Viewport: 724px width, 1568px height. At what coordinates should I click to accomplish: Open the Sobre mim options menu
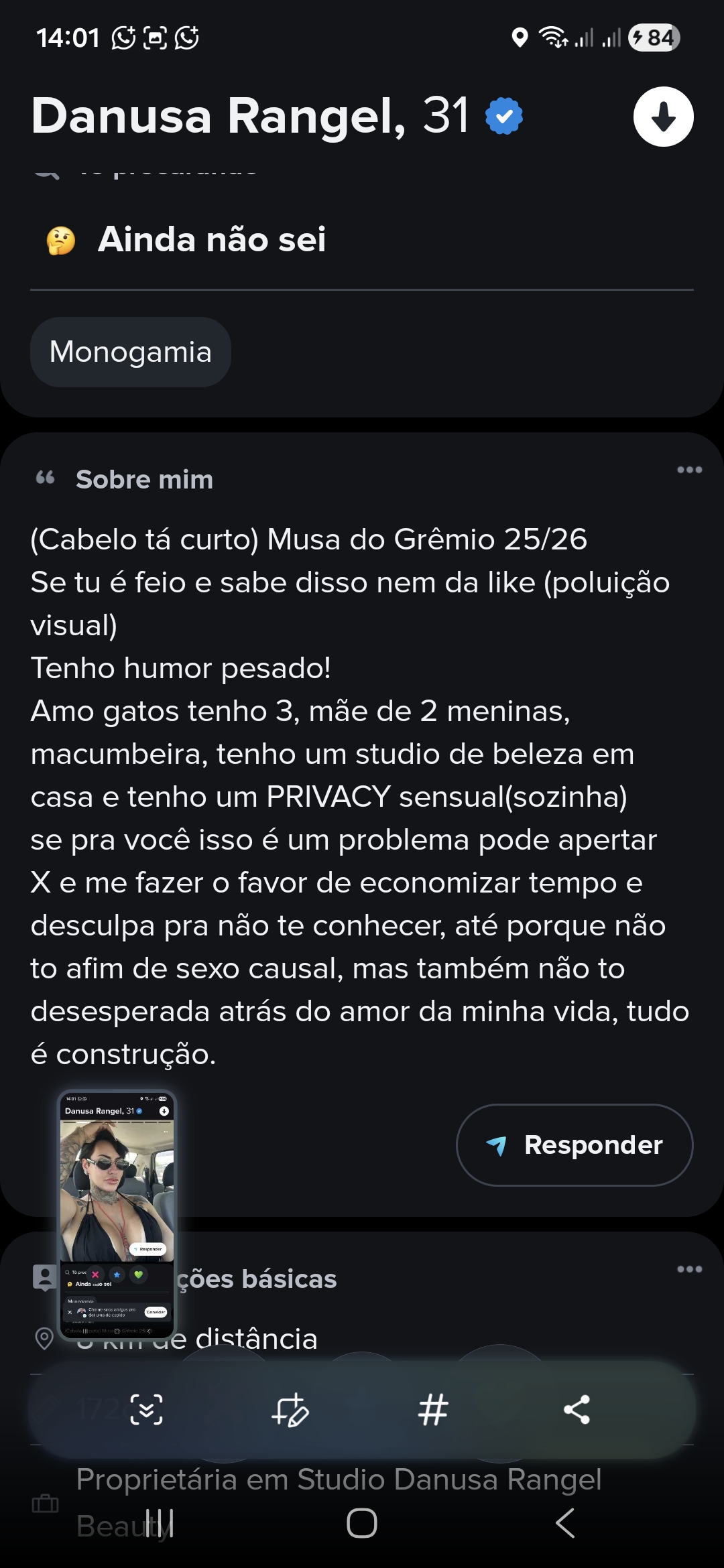click(689, 470)
